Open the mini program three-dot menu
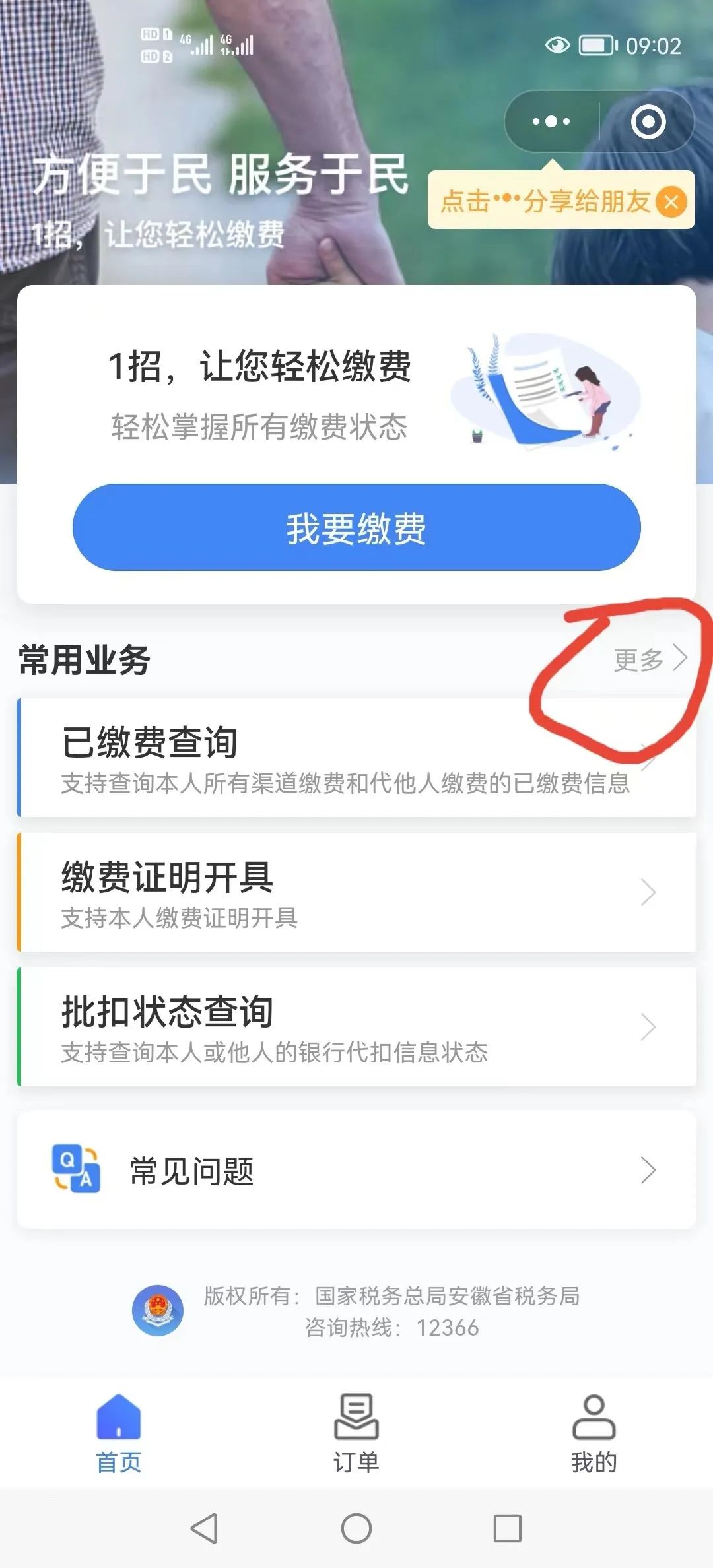This screenshot has width=713, height=1568. pos(551,121)
